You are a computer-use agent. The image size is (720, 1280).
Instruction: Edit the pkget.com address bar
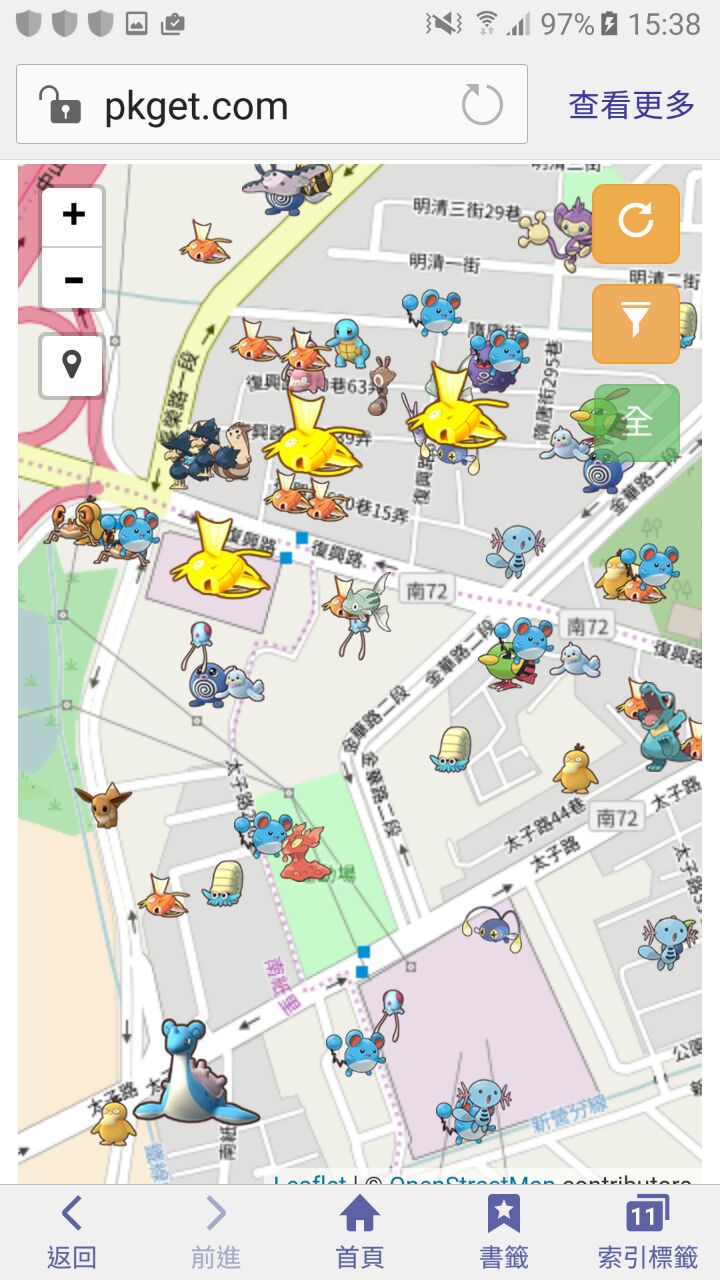click(x=250, y=105)
